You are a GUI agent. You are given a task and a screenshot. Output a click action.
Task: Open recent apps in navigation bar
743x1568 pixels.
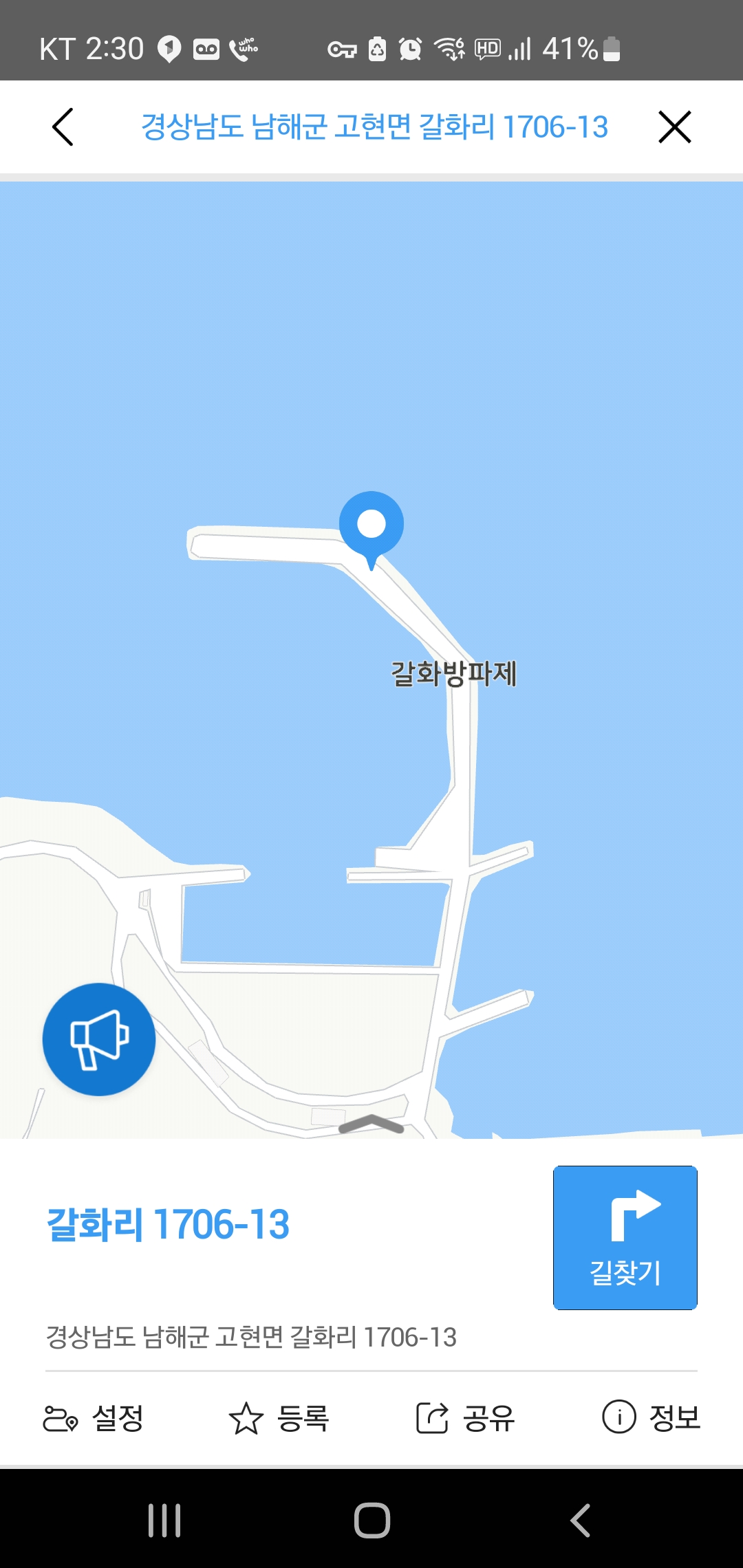pyautogui.click(x=164, y=1520)
